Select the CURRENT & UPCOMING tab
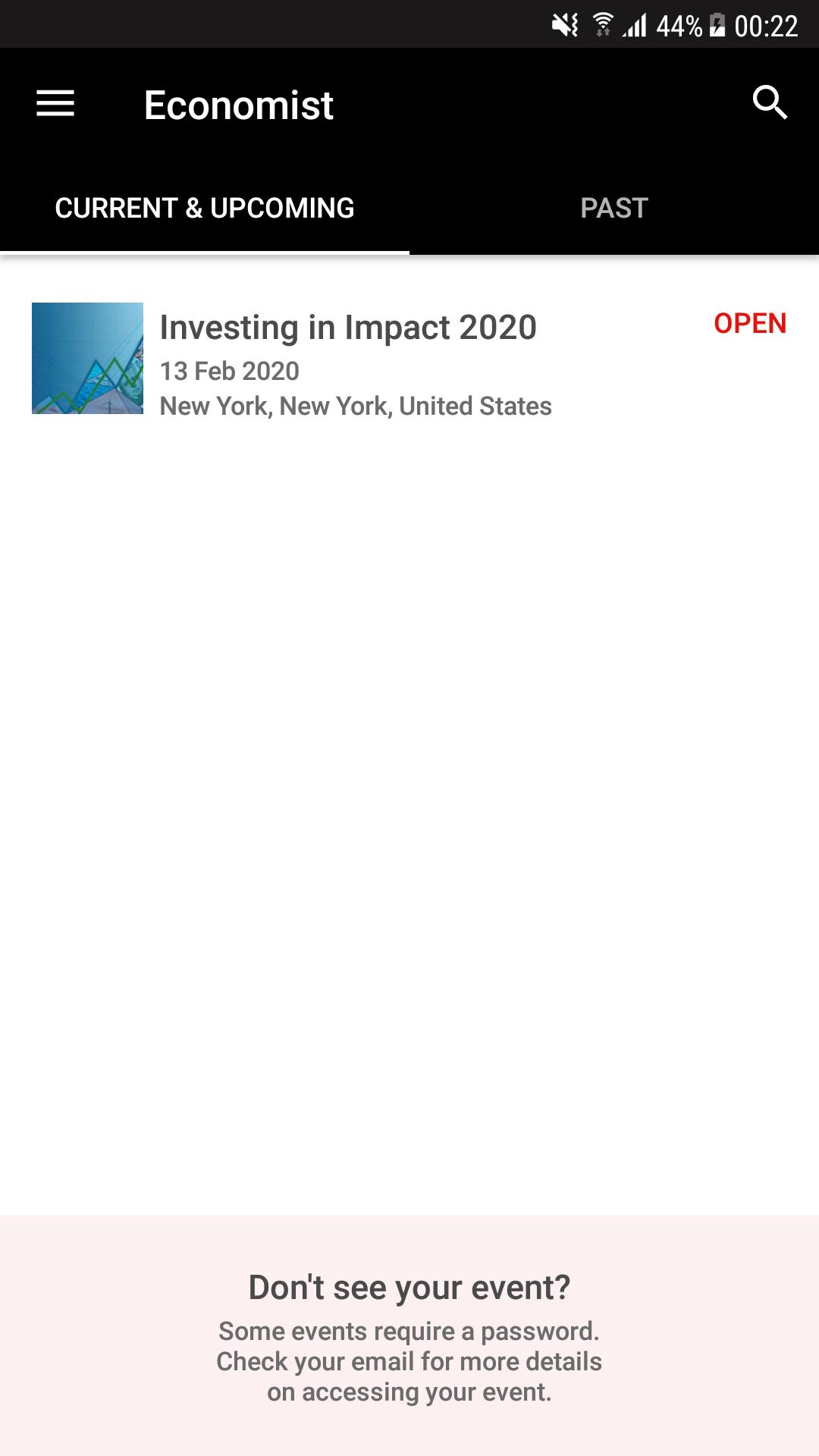The width and height of the screenshot is (819, 1456). click(205, 207)
